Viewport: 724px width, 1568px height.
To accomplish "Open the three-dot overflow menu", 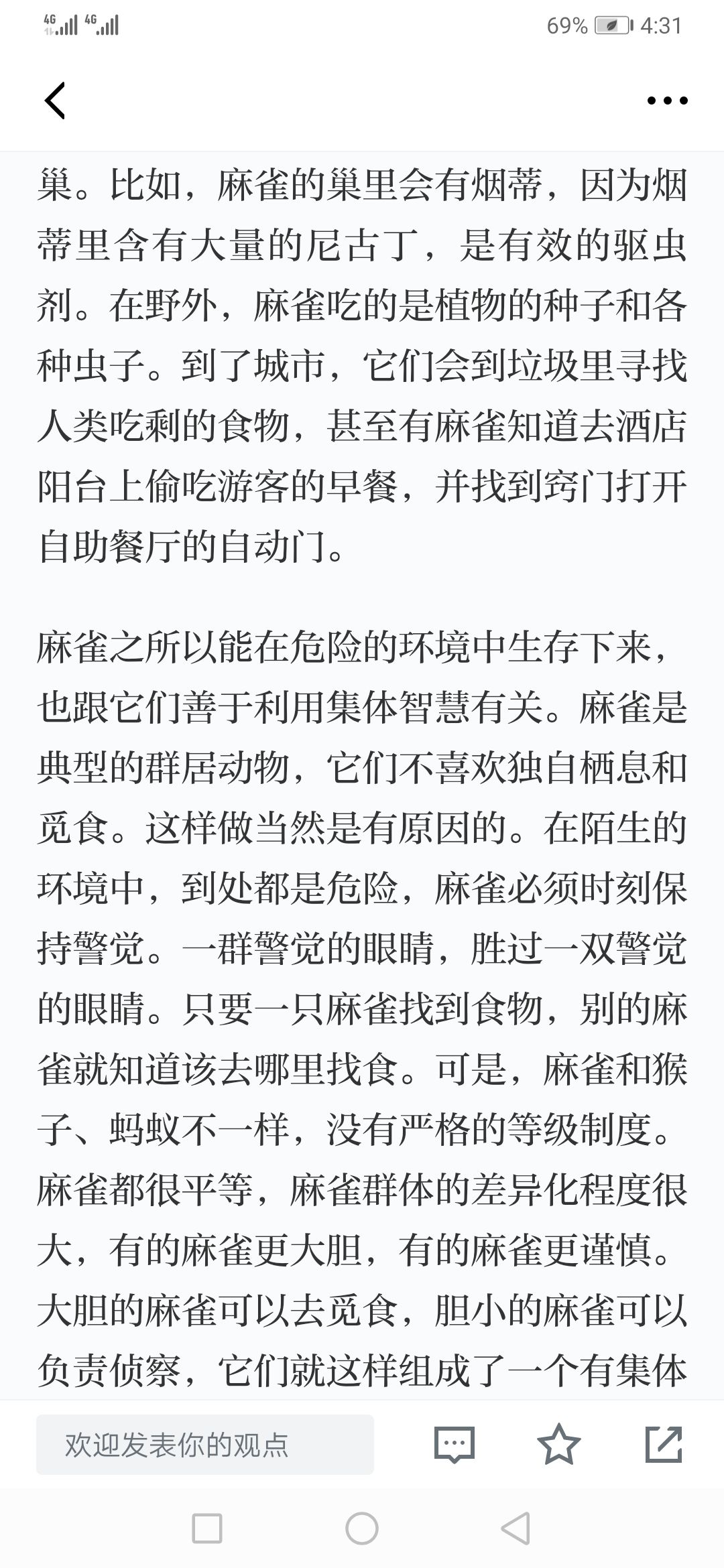I will (667, 101).
